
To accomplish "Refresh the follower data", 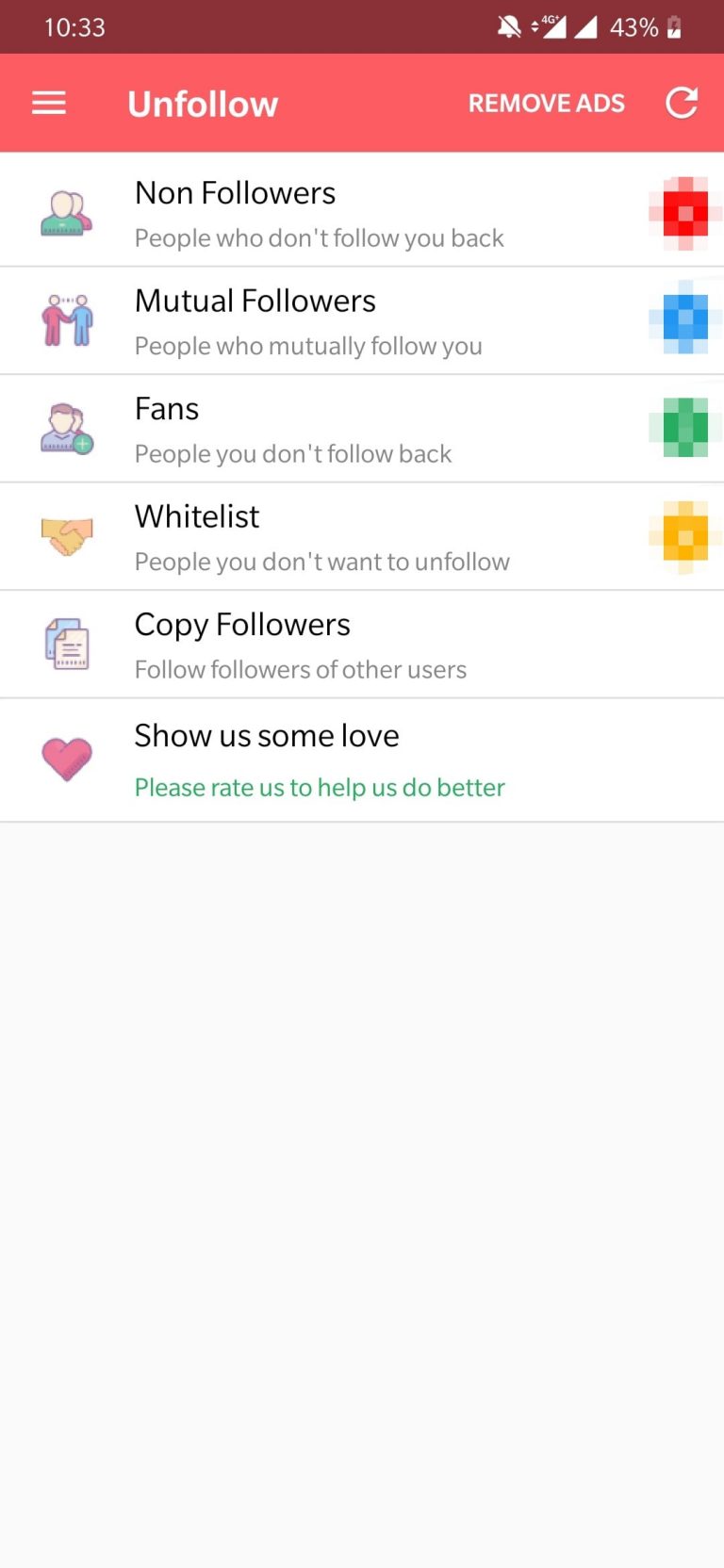I will click(682, 103).
